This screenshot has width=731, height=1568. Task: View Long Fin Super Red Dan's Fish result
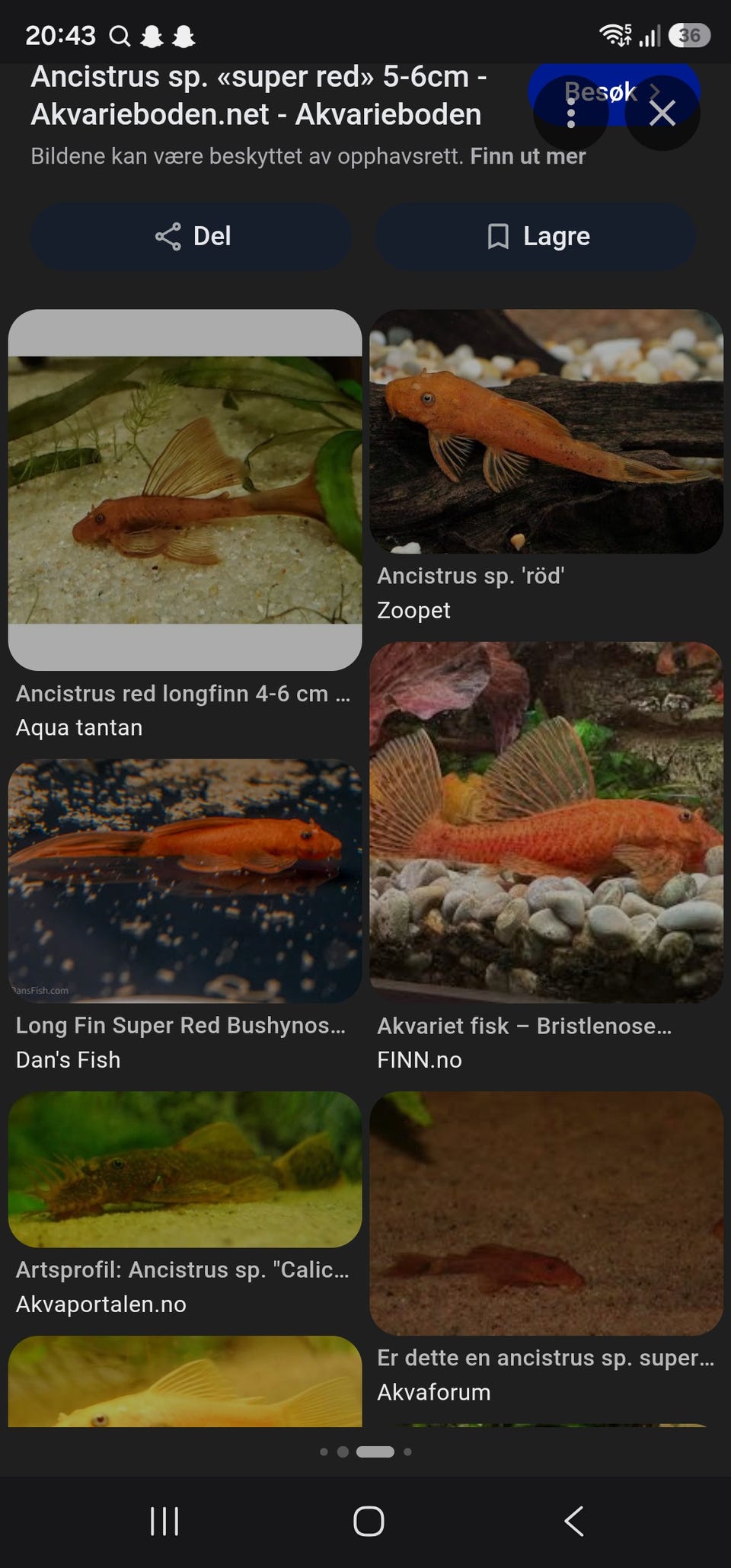(x=185, y=880)
